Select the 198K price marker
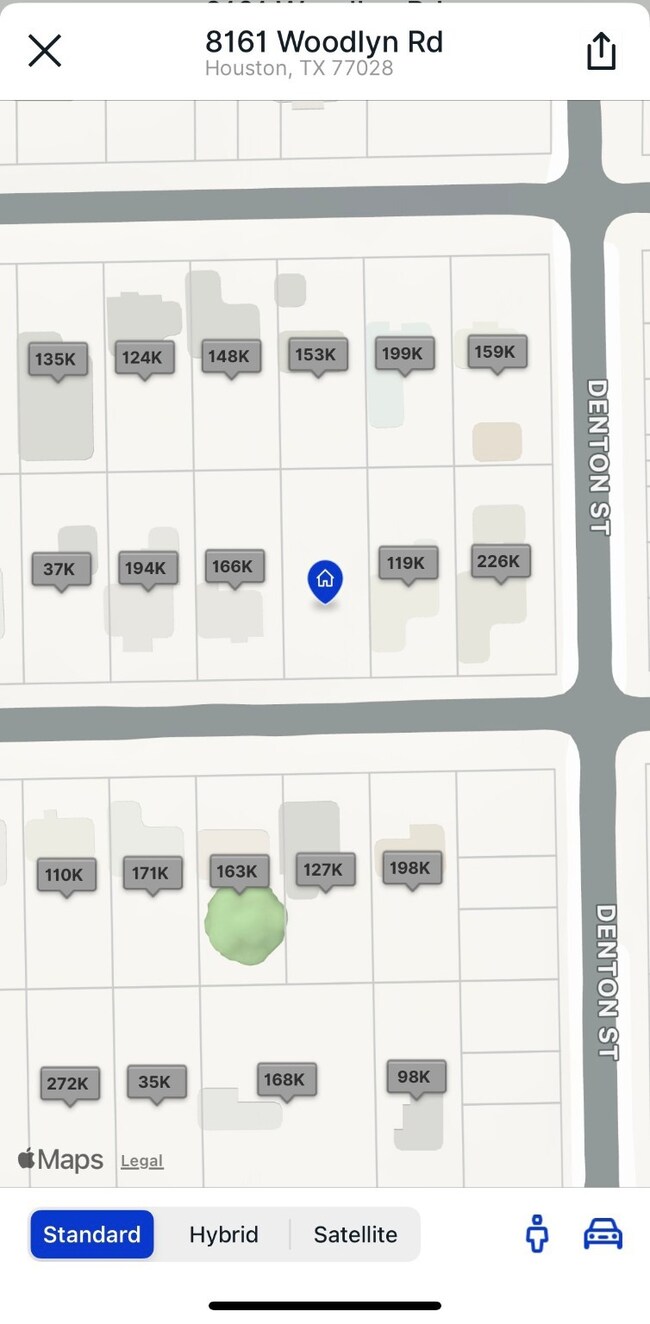The height and width of the screenshot is (1324, 650). (411, 867)
